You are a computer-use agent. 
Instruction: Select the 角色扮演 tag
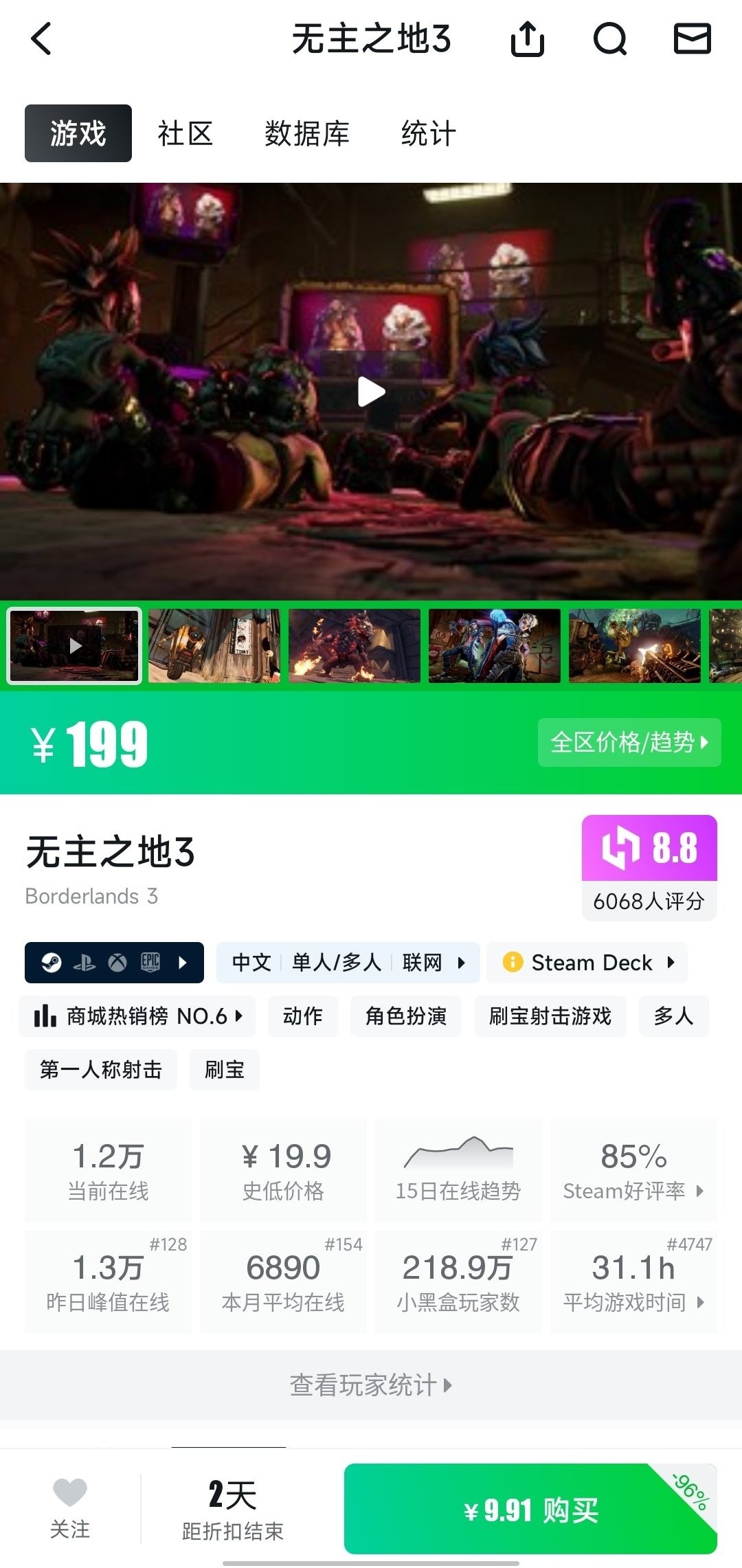[x=405, y=1016]
